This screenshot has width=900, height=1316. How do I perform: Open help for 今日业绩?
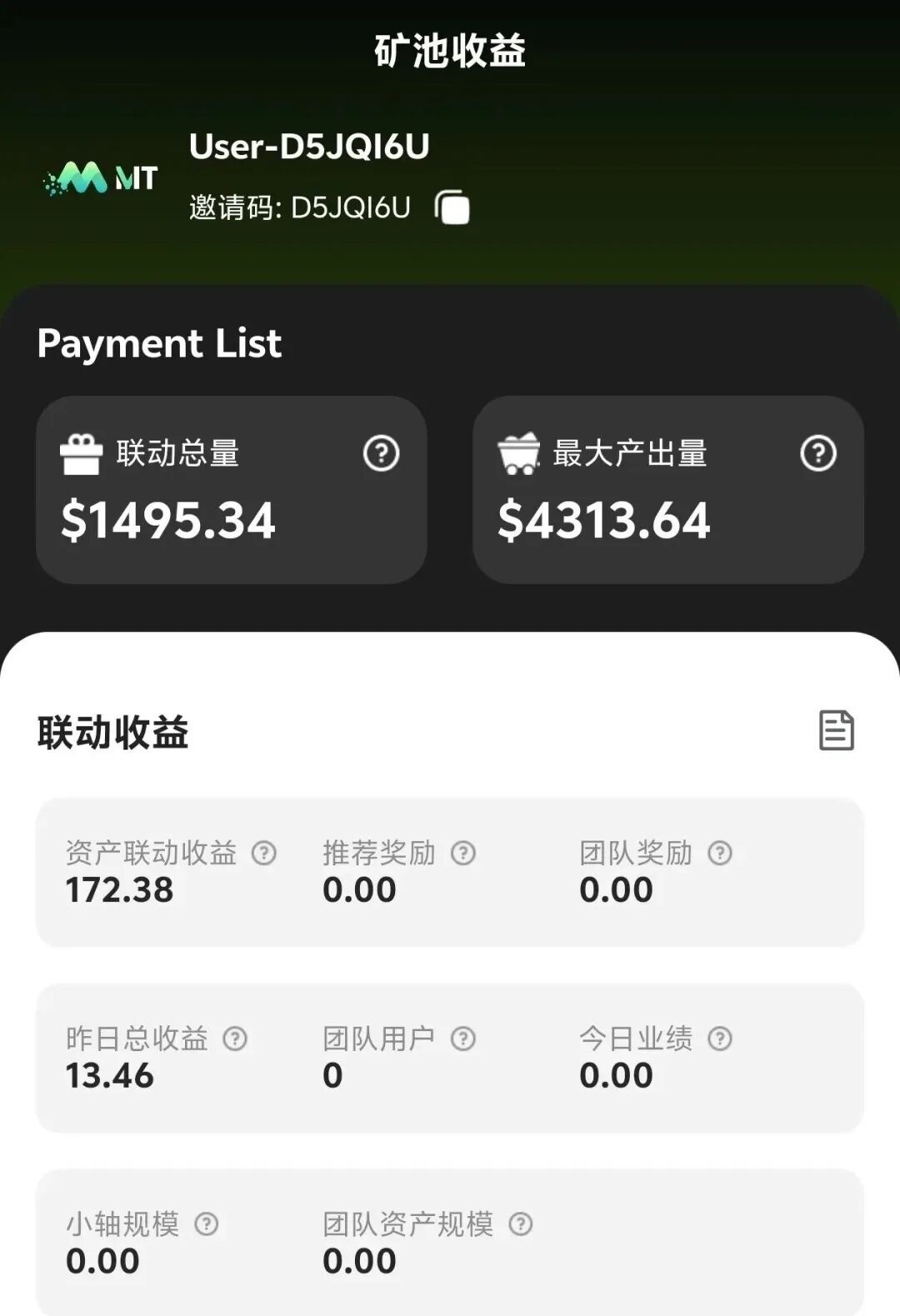722,1038
